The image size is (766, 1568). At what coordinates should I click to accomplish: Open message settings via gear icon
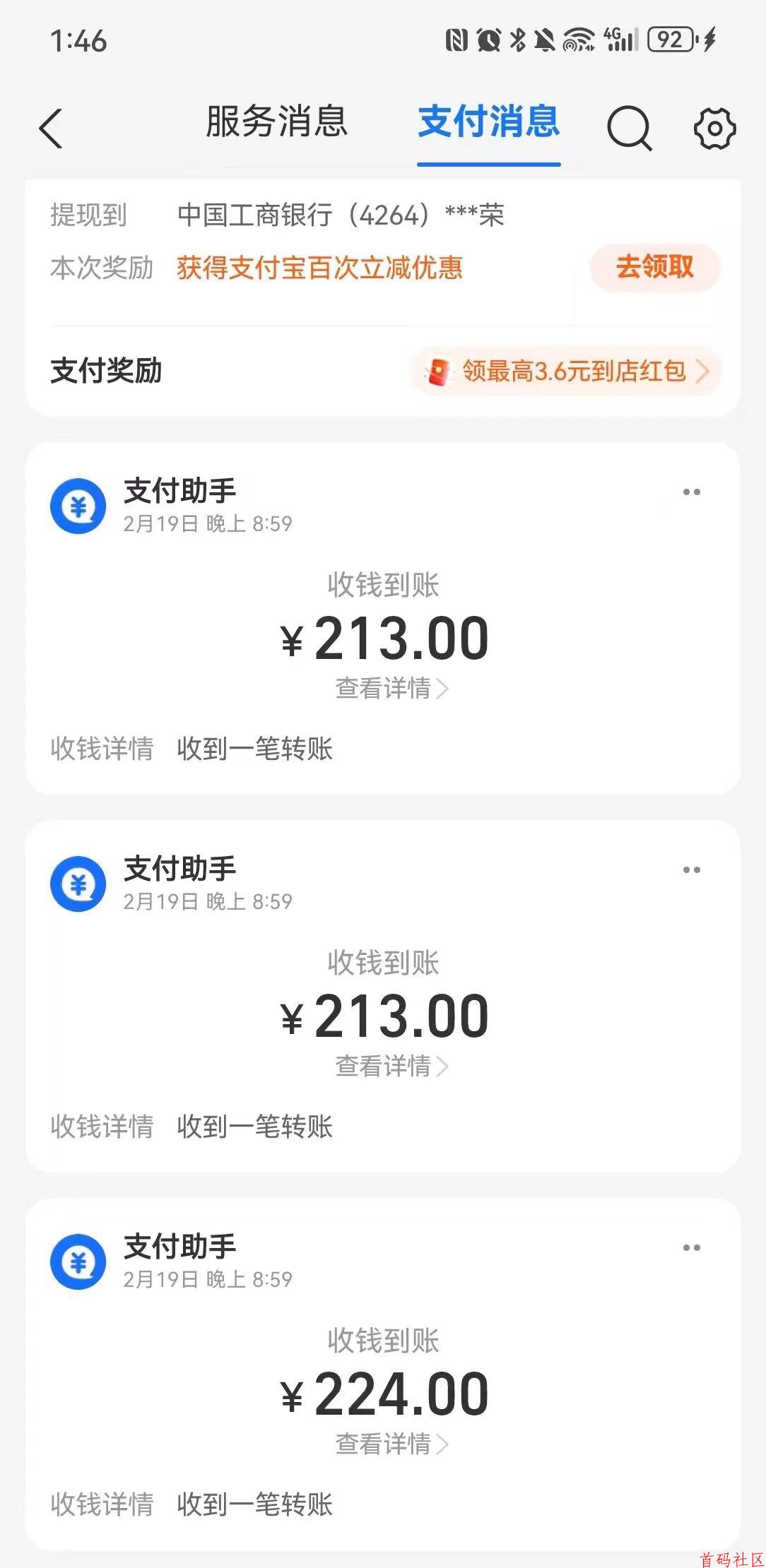(x=715, y=128)
